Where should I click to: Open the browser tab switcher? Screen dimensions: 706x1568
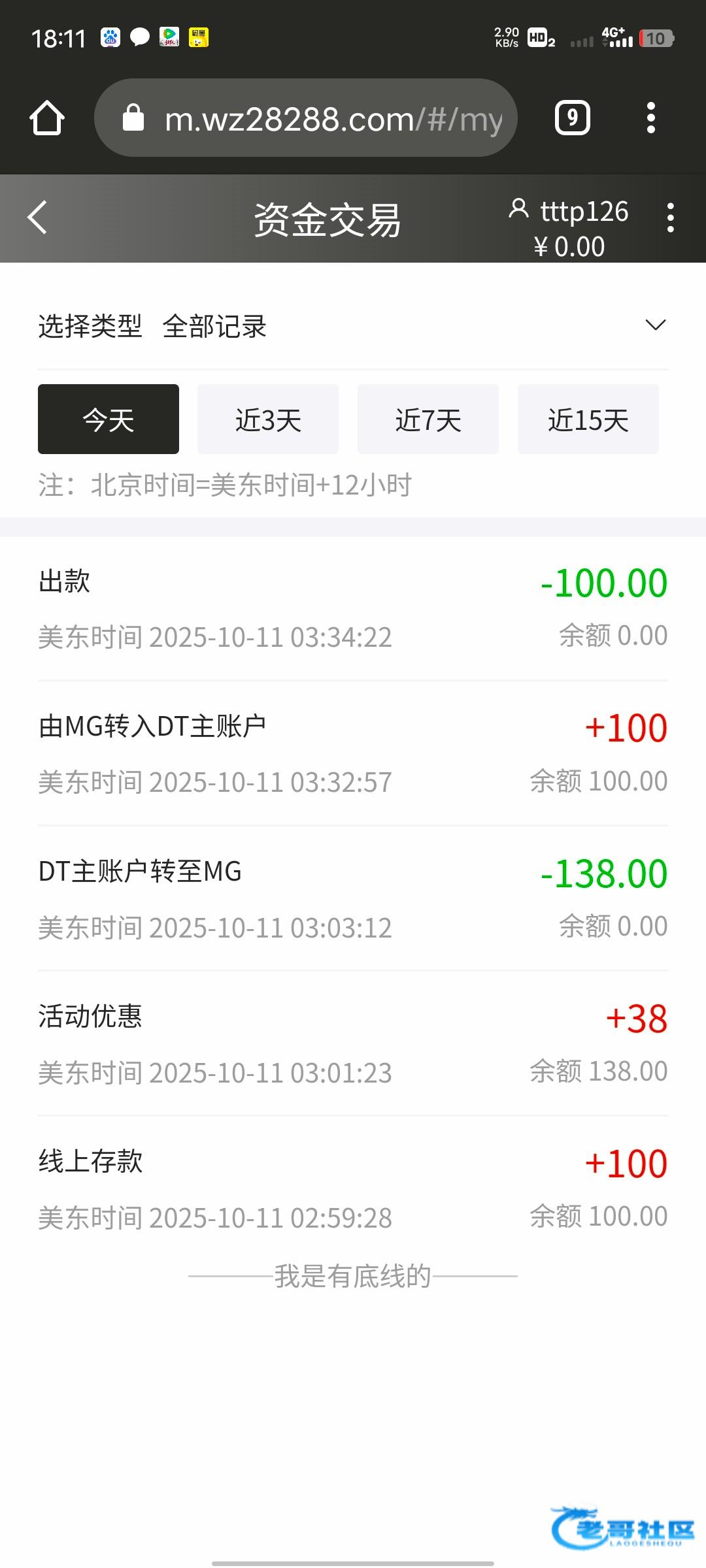pos(572,118)
